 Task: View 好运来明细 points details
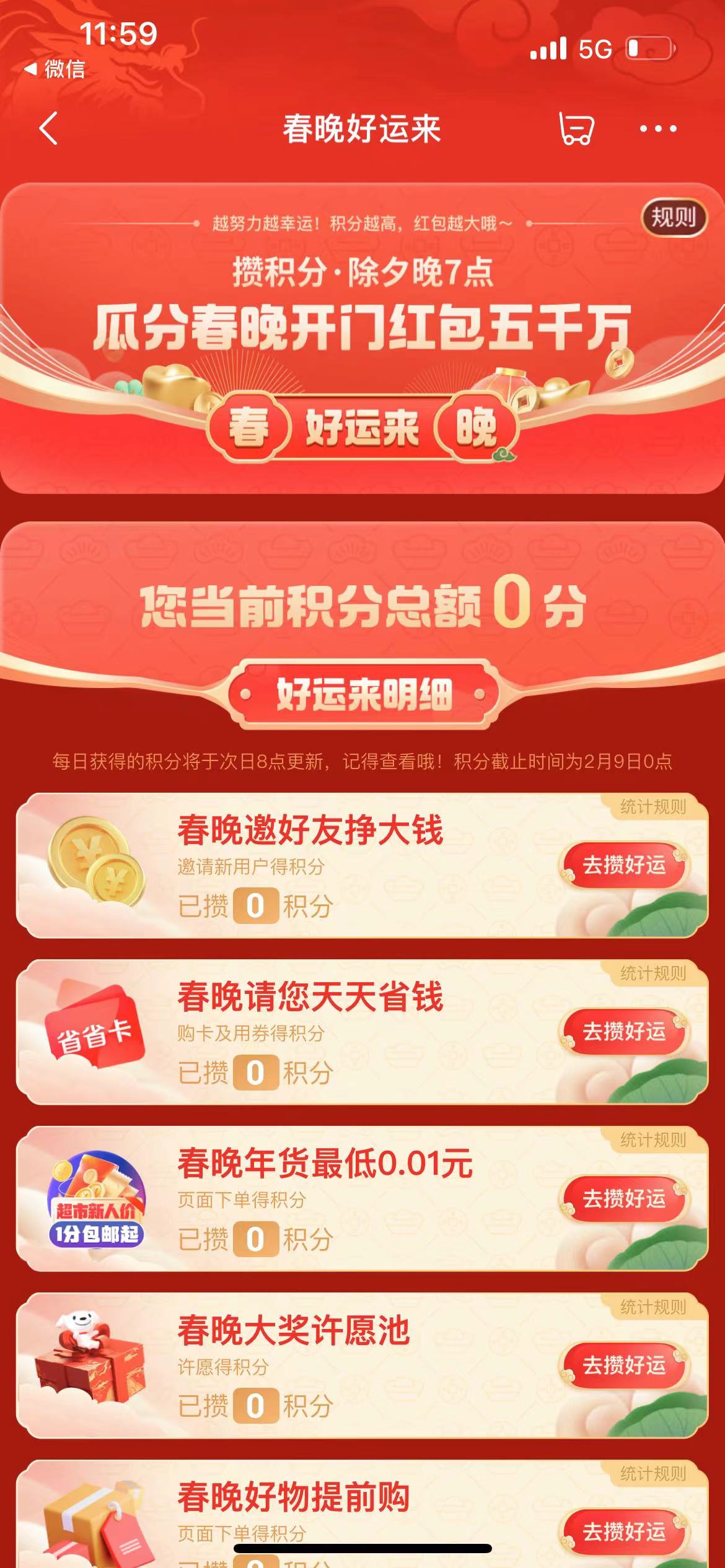(x=364, y=694)
